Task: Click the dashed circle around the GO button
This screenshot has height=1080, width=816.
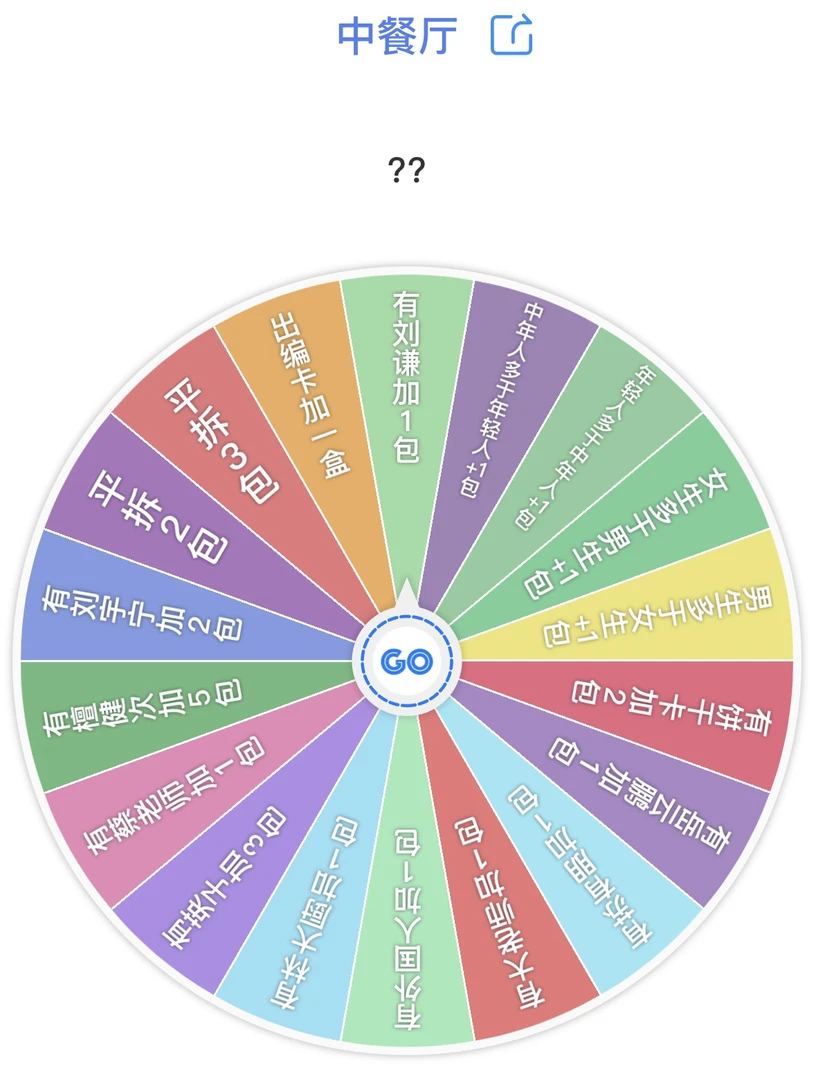Action: click(408, 615)
